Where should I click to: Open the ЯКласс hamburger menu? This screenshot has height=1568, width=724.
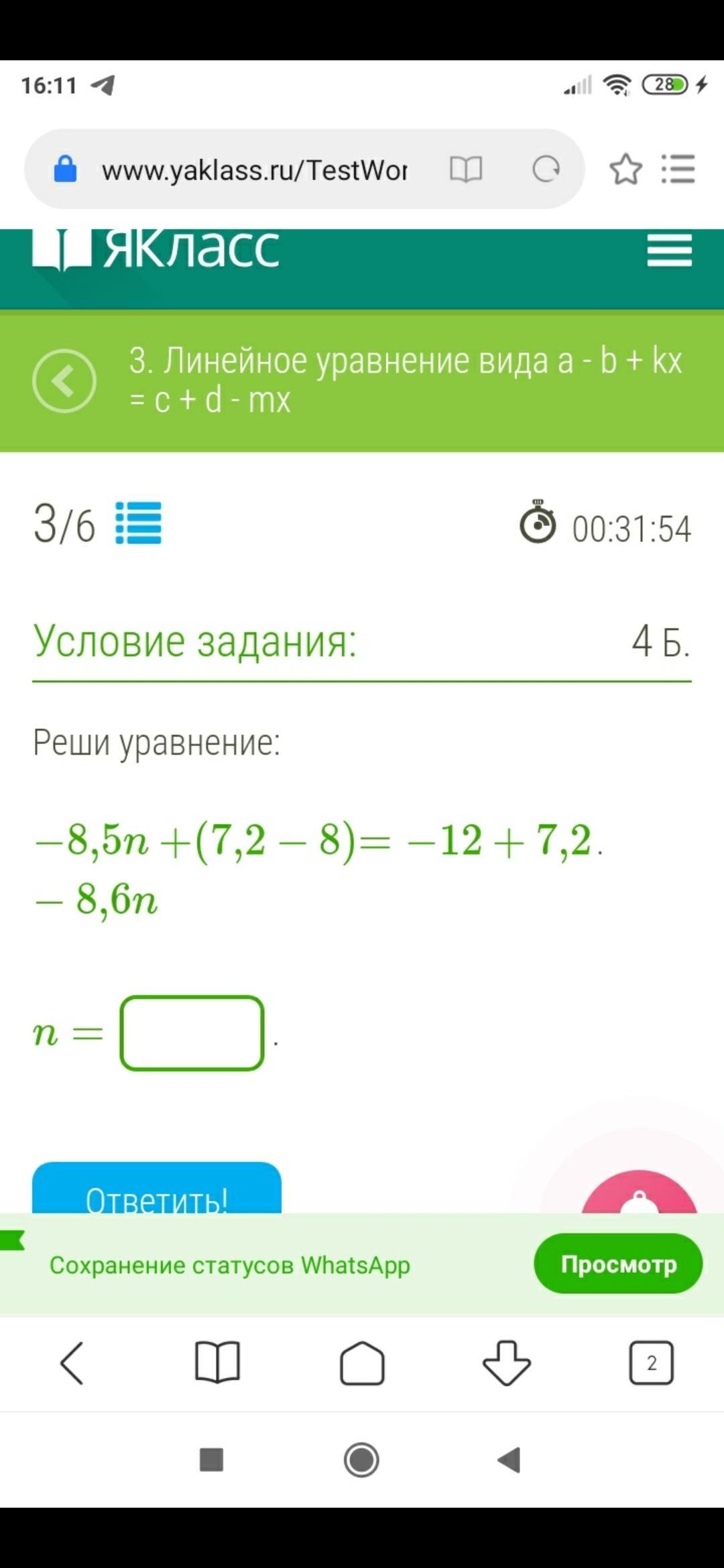[x=669, y=250]
